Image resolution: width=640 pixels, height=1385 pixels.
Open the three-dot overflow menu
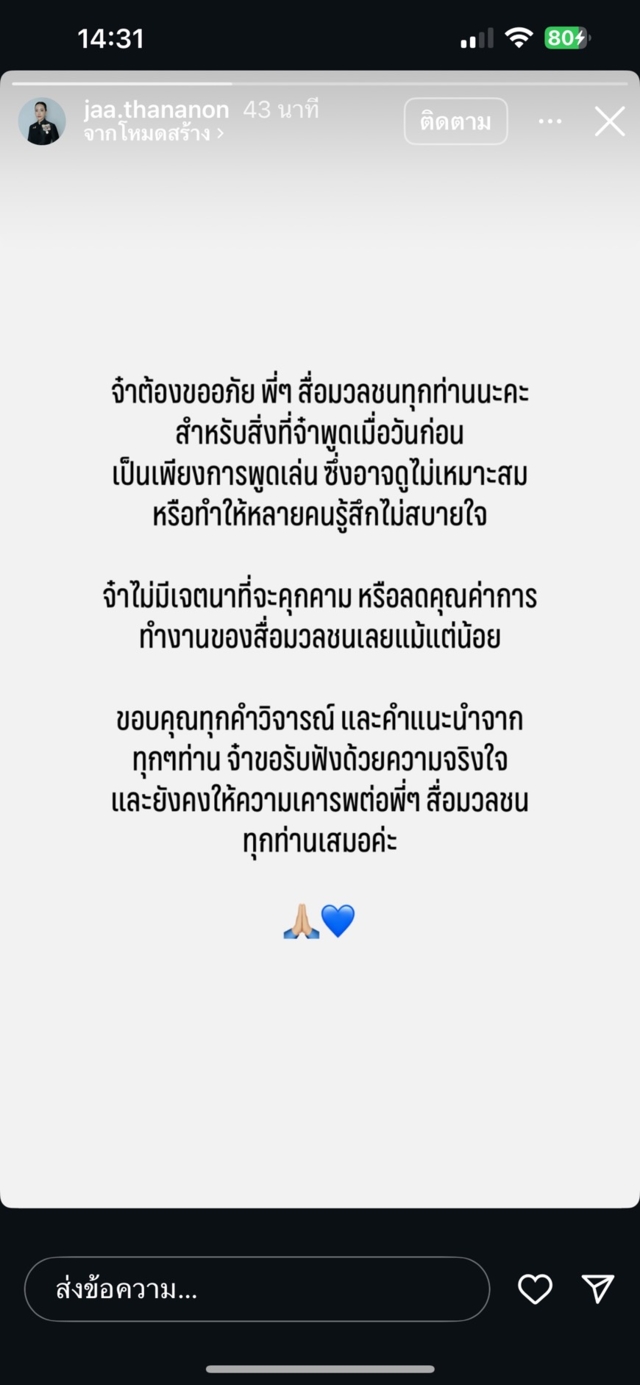click(x=550, y=122)
